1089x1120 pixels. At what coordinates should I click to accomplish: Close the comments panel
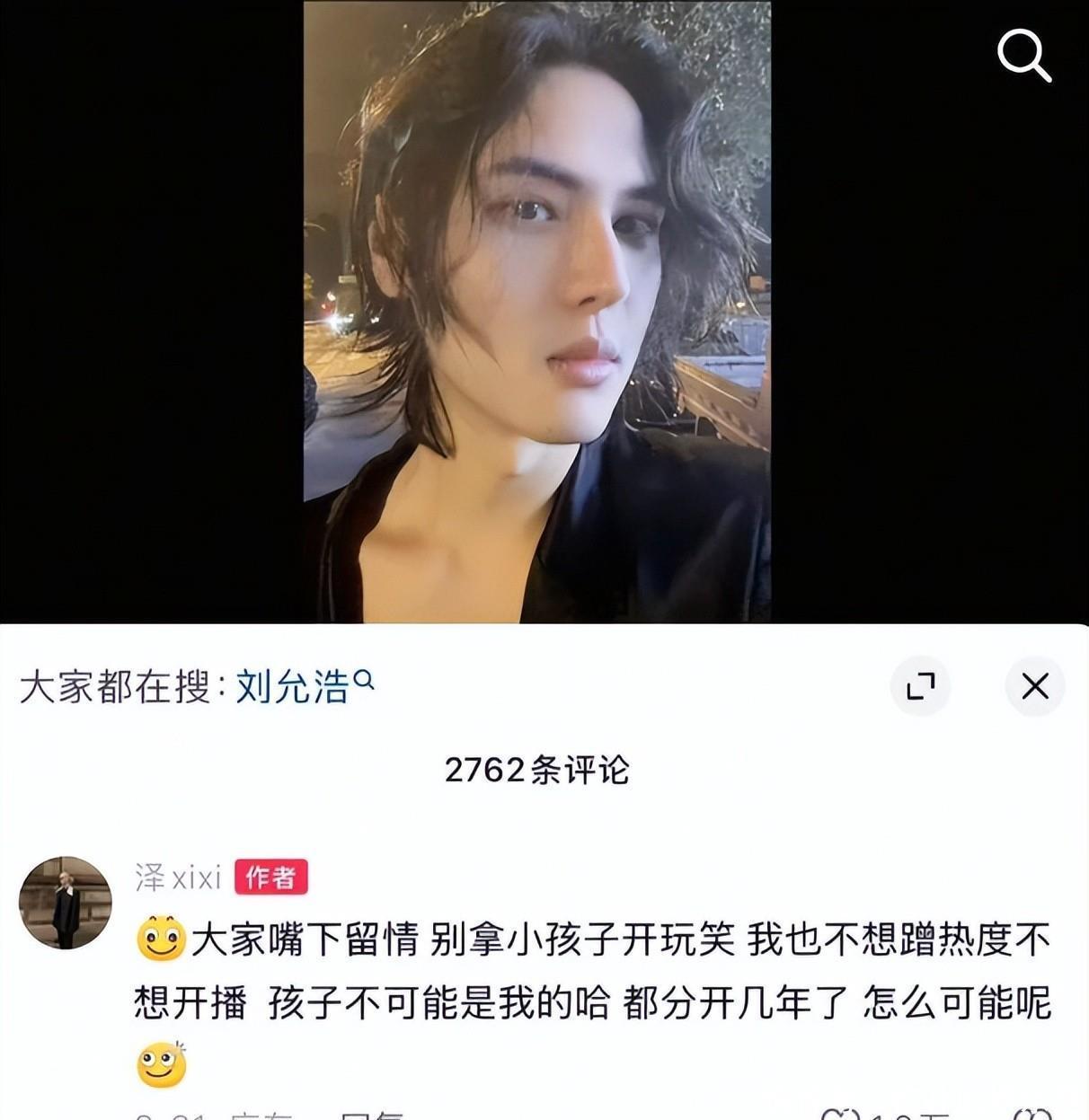(1034, 686)
